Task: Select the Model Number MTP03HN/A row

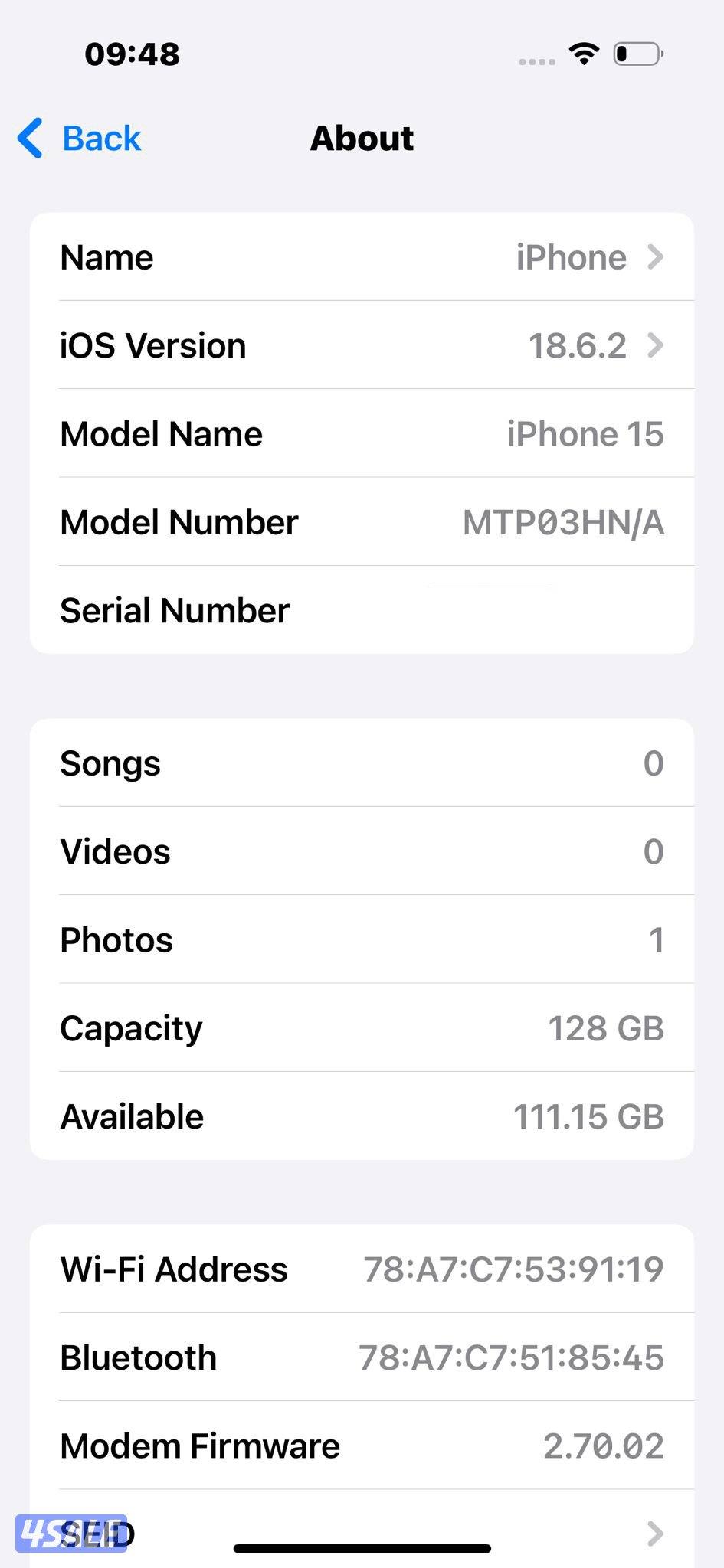Action: click(362, 522)
